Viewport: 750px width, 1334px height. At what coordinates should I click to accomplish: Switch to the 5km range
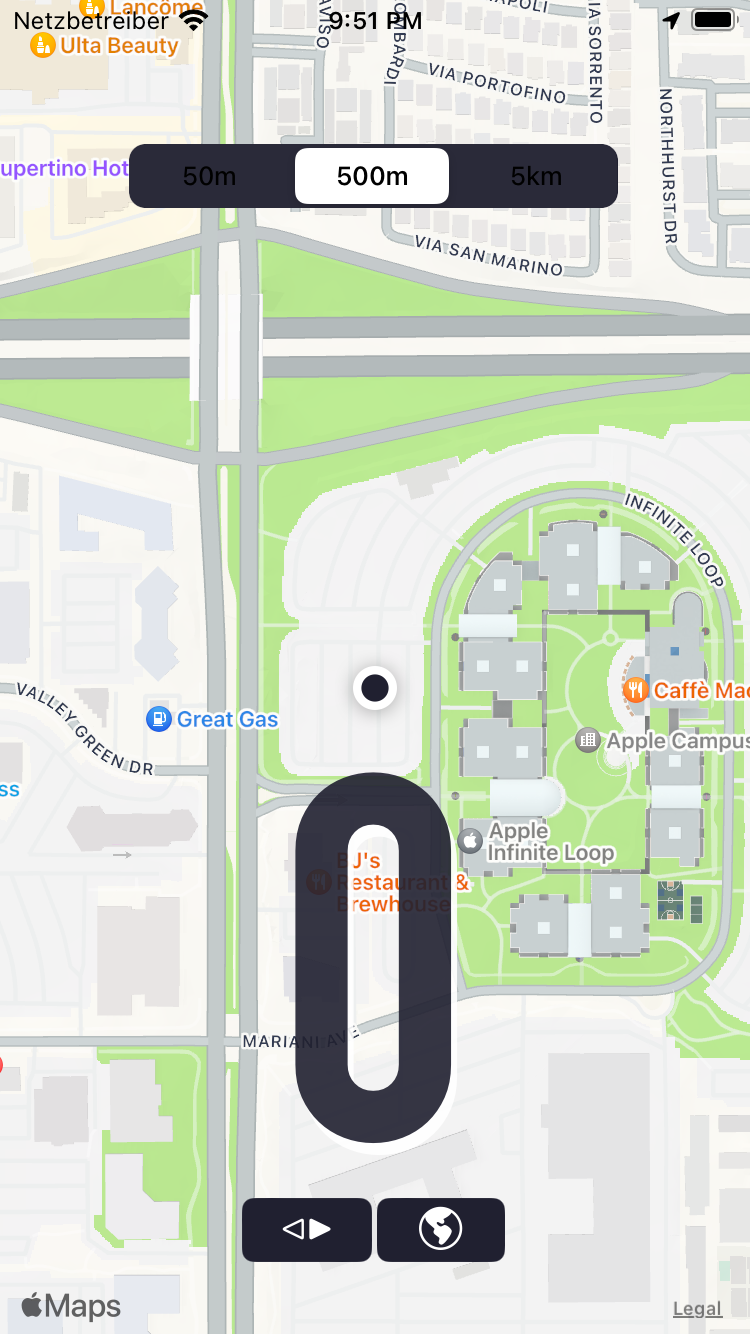[536, 176]
